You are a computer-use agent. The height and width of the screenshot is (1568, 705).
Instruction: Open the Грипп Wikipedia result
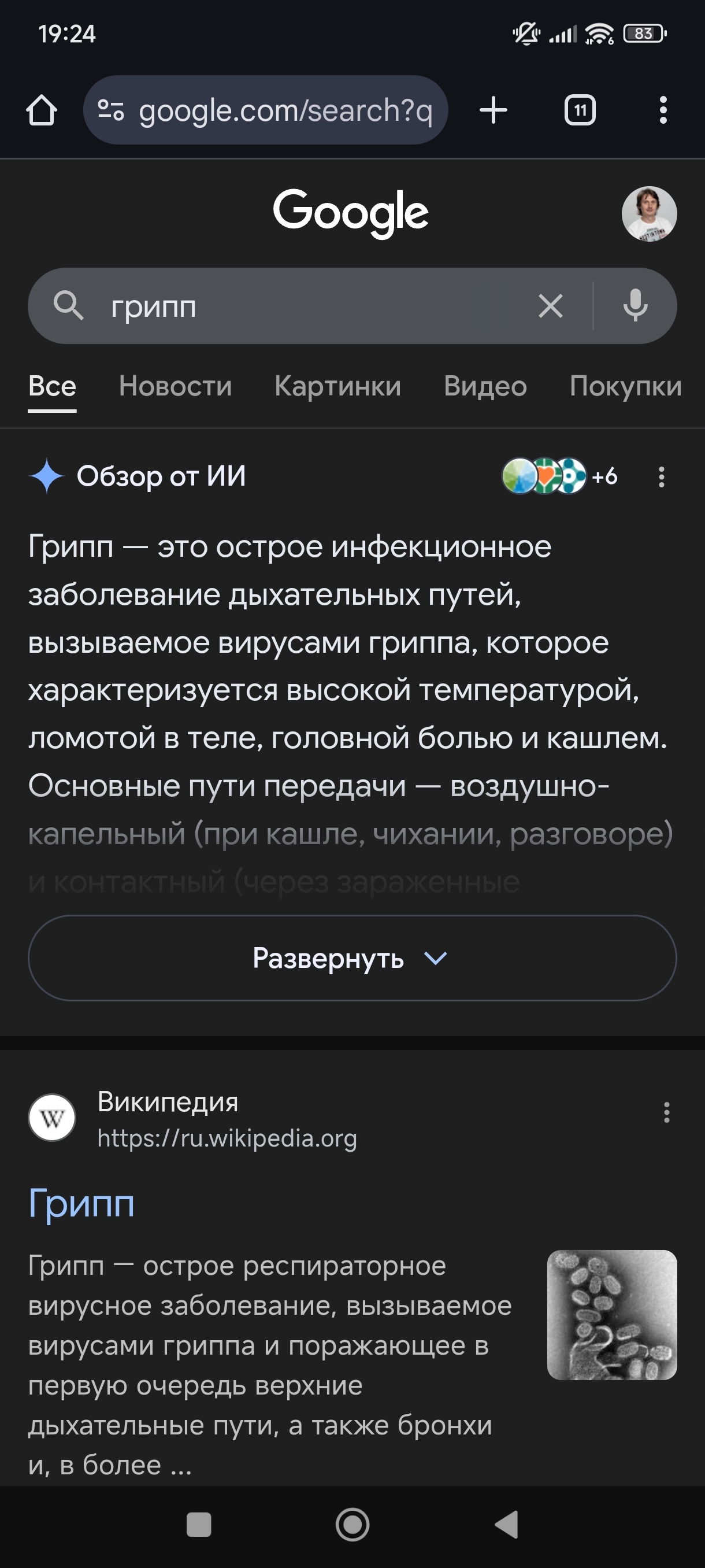point(81,1203)
